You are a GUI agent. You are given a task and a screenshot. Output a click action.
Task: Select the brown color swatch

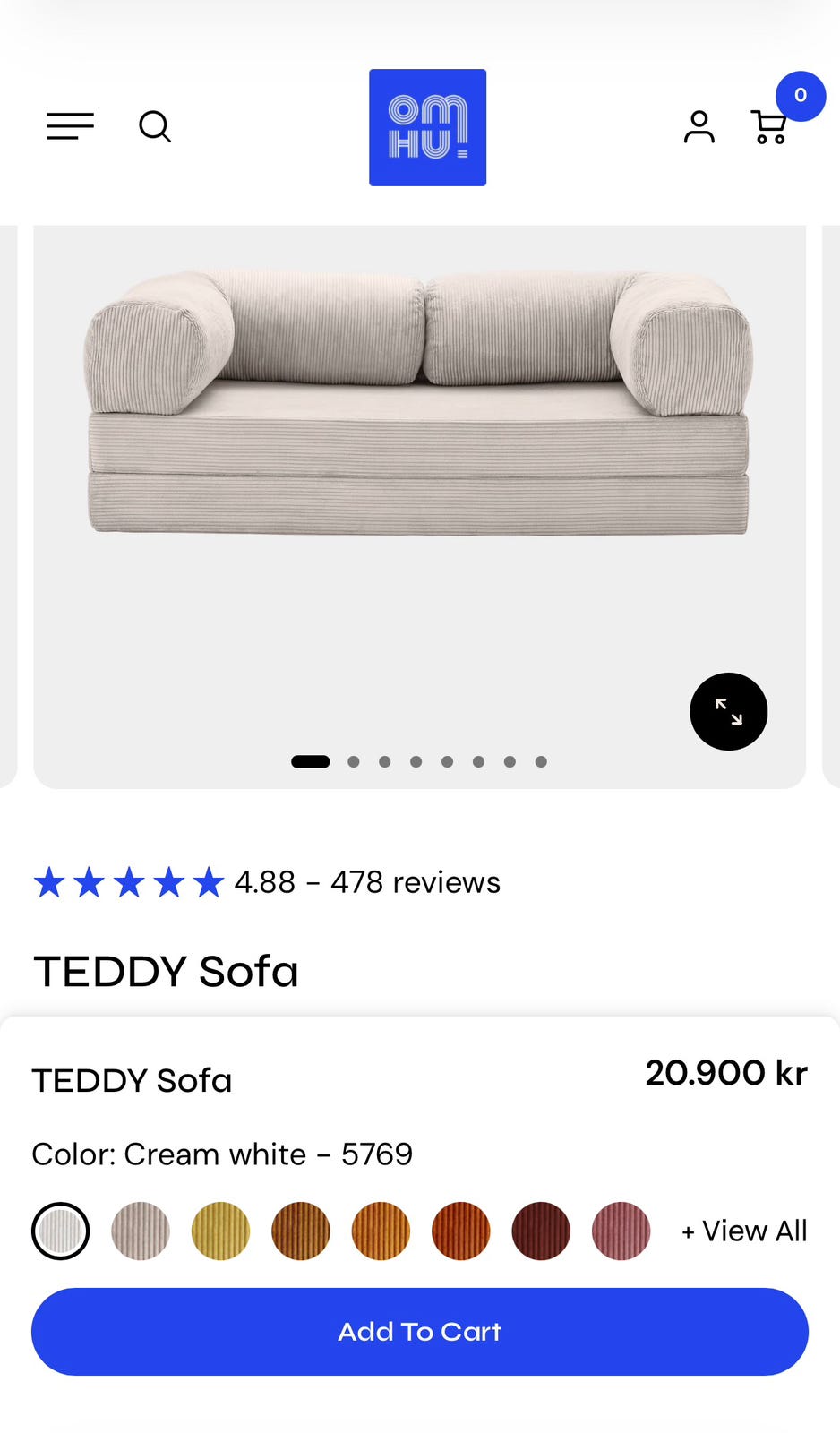pos(301,1231)
